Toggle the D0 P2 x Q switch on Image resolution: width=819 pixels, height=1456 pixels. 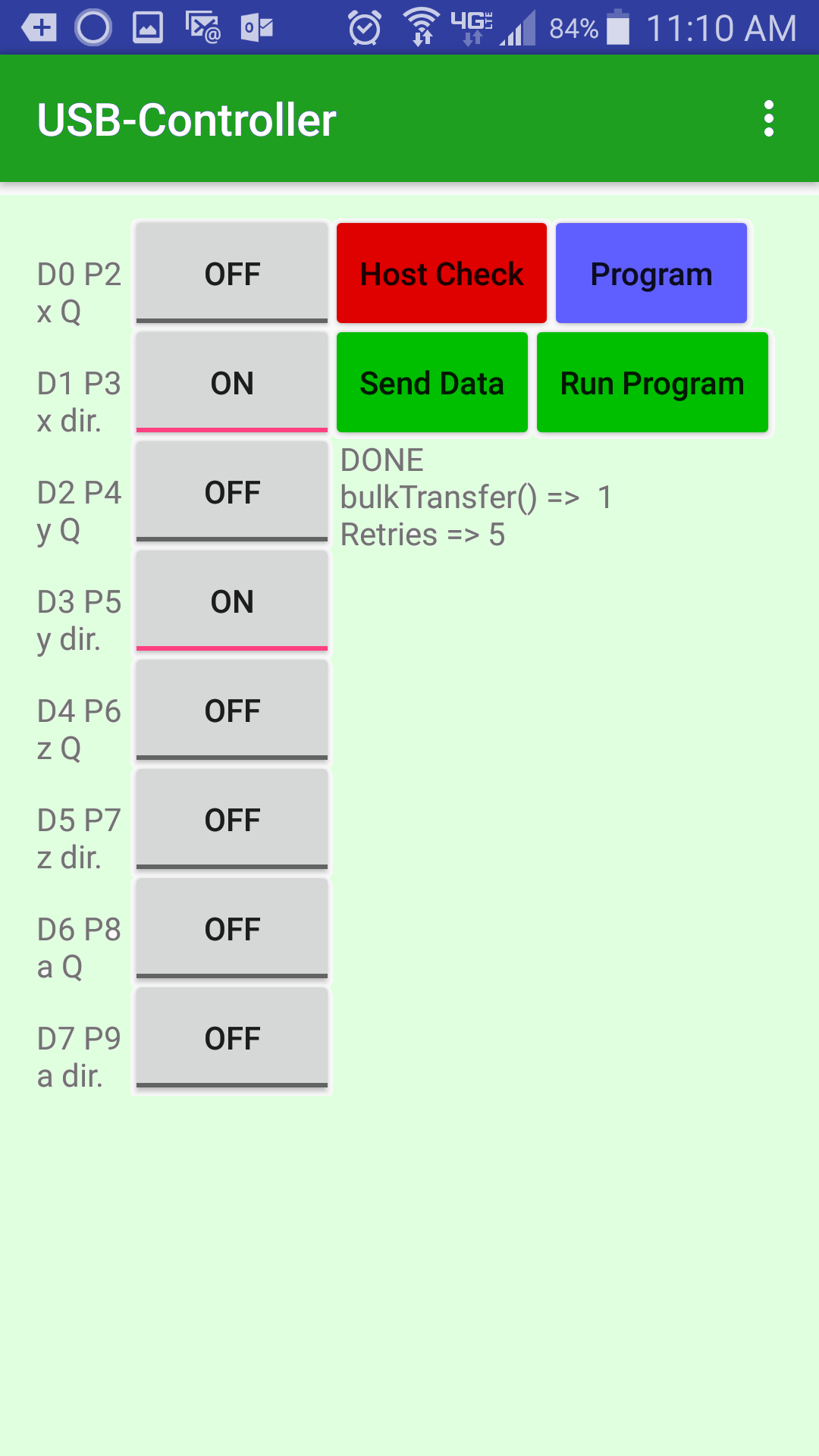click(232, 274)
